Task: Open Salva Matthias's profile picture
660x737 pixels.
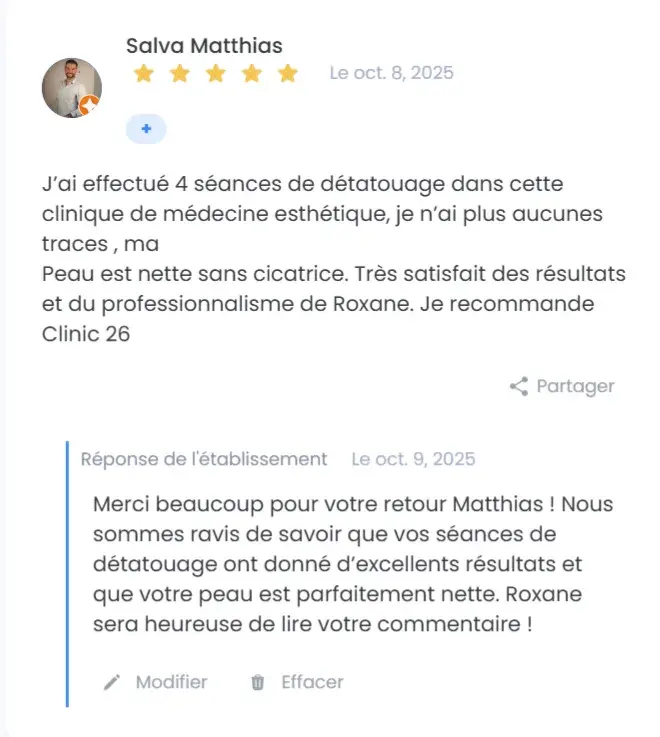Action: point(72,88)
